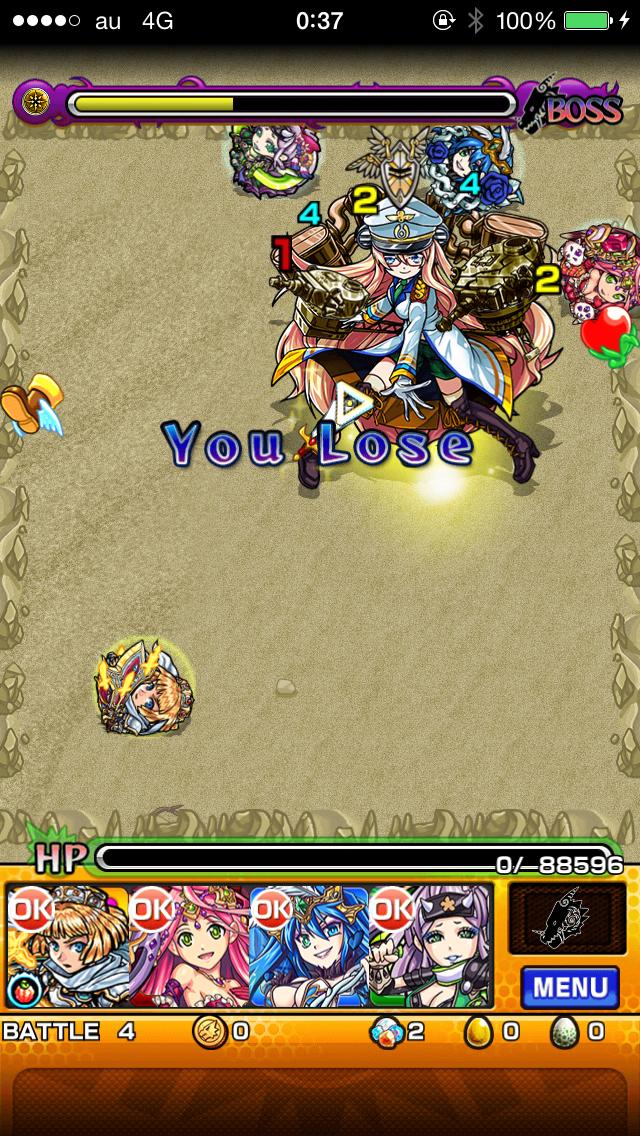Tap the purple-haired horned character portrait
The height and width of the screenshot is (1136, 640).
[x=431, y=945]
